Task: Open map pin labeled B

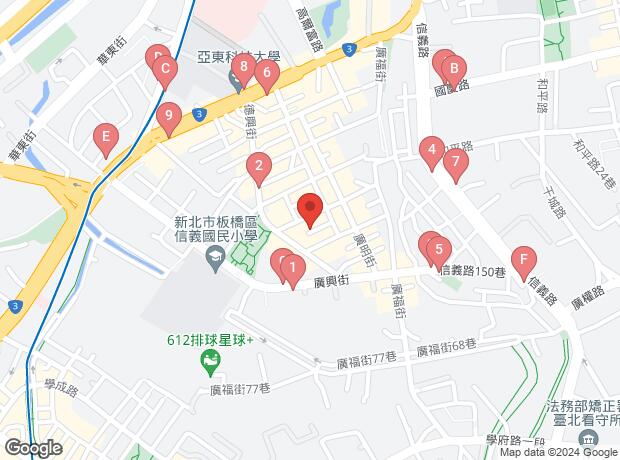Action: pos(454,71)
